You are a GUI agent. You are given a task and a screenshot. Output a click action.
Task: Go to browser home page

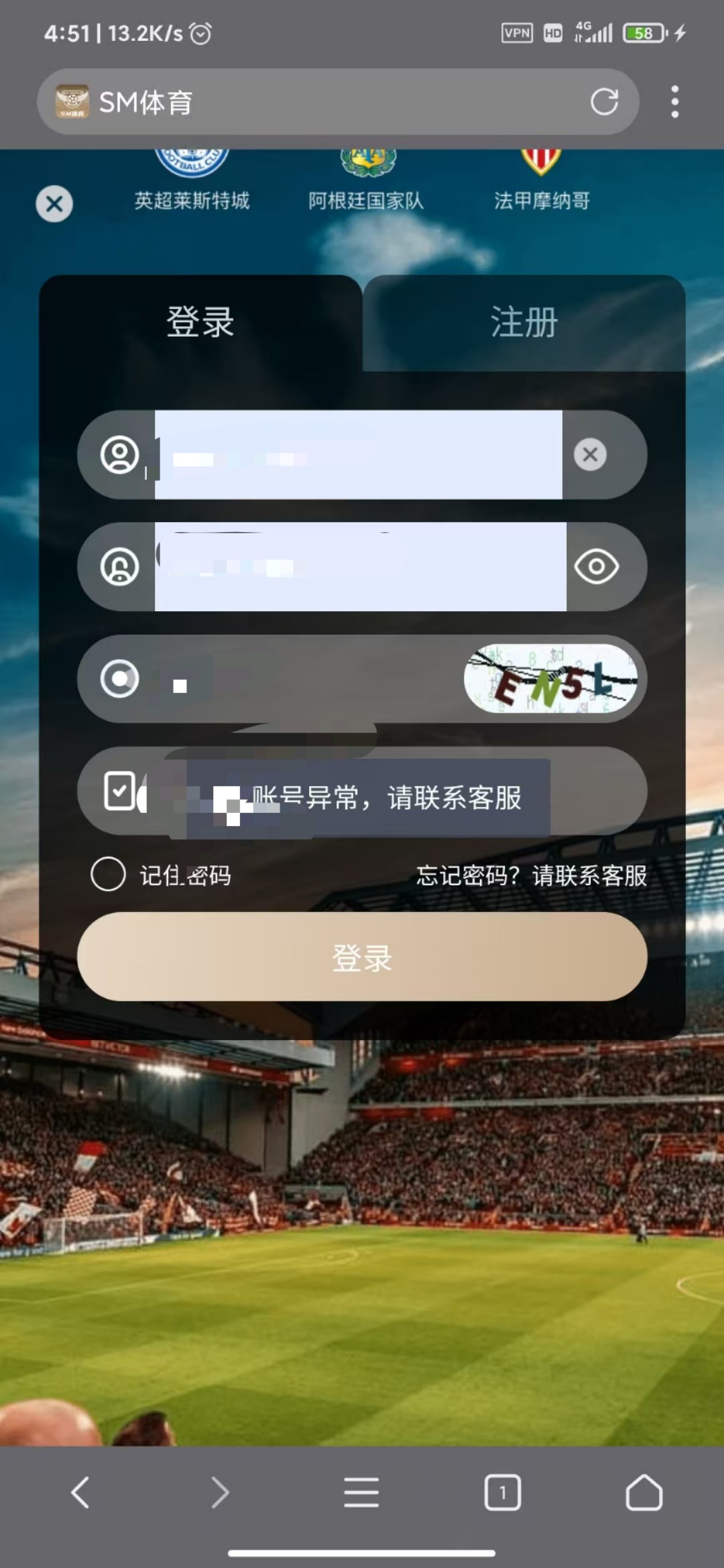click(644, 1493)
